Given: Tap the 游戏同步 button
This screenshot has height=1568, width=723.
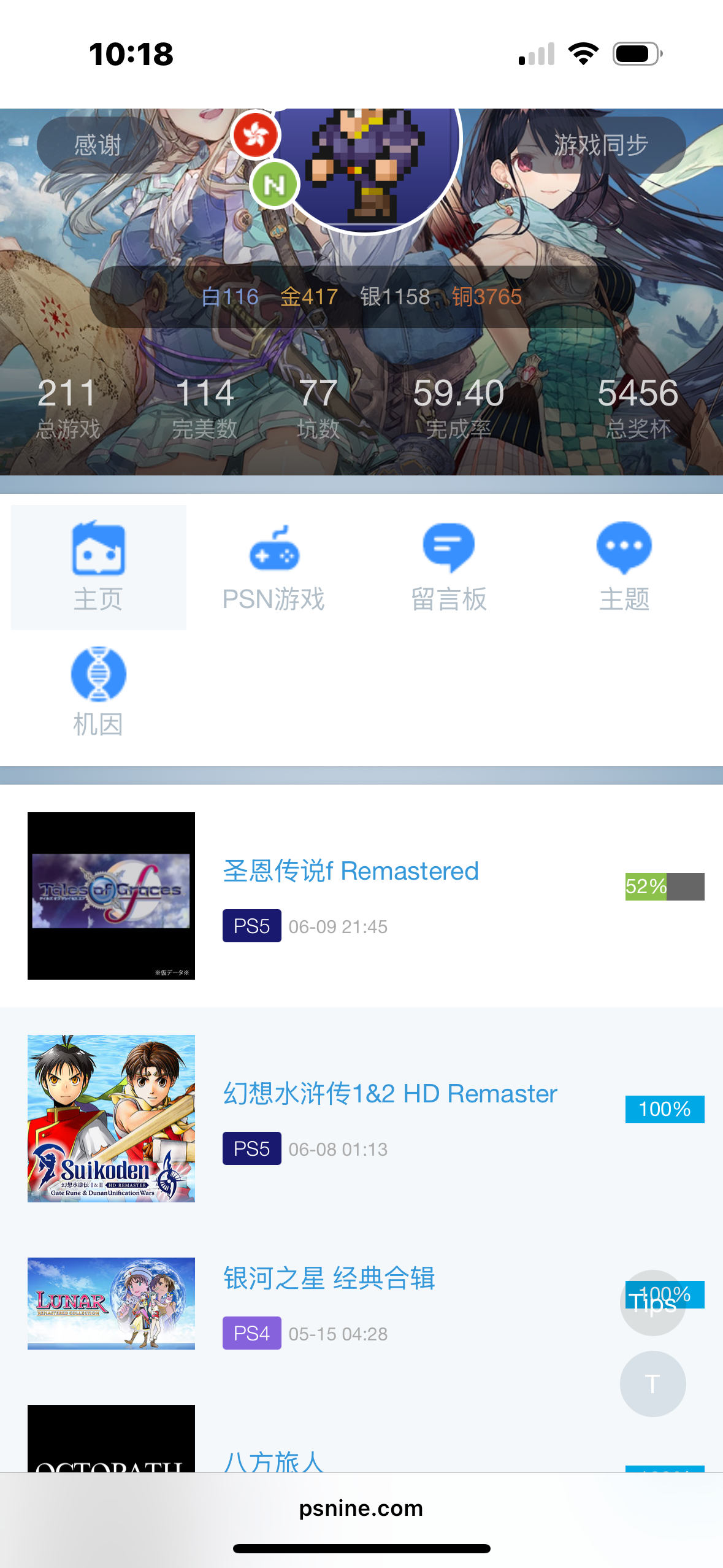Looking at the screenshot, I should point(600,145).
